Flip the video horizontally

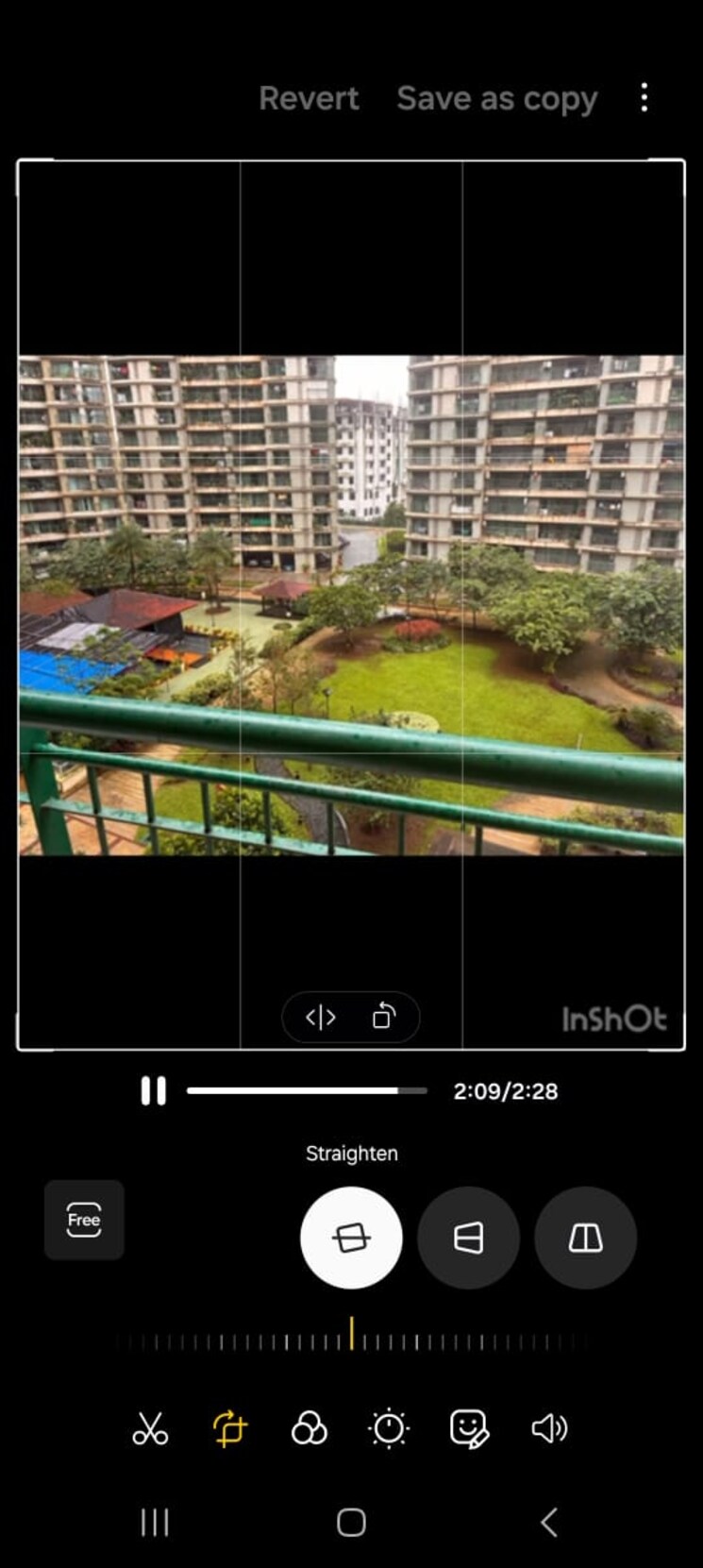click(321, 1017)
